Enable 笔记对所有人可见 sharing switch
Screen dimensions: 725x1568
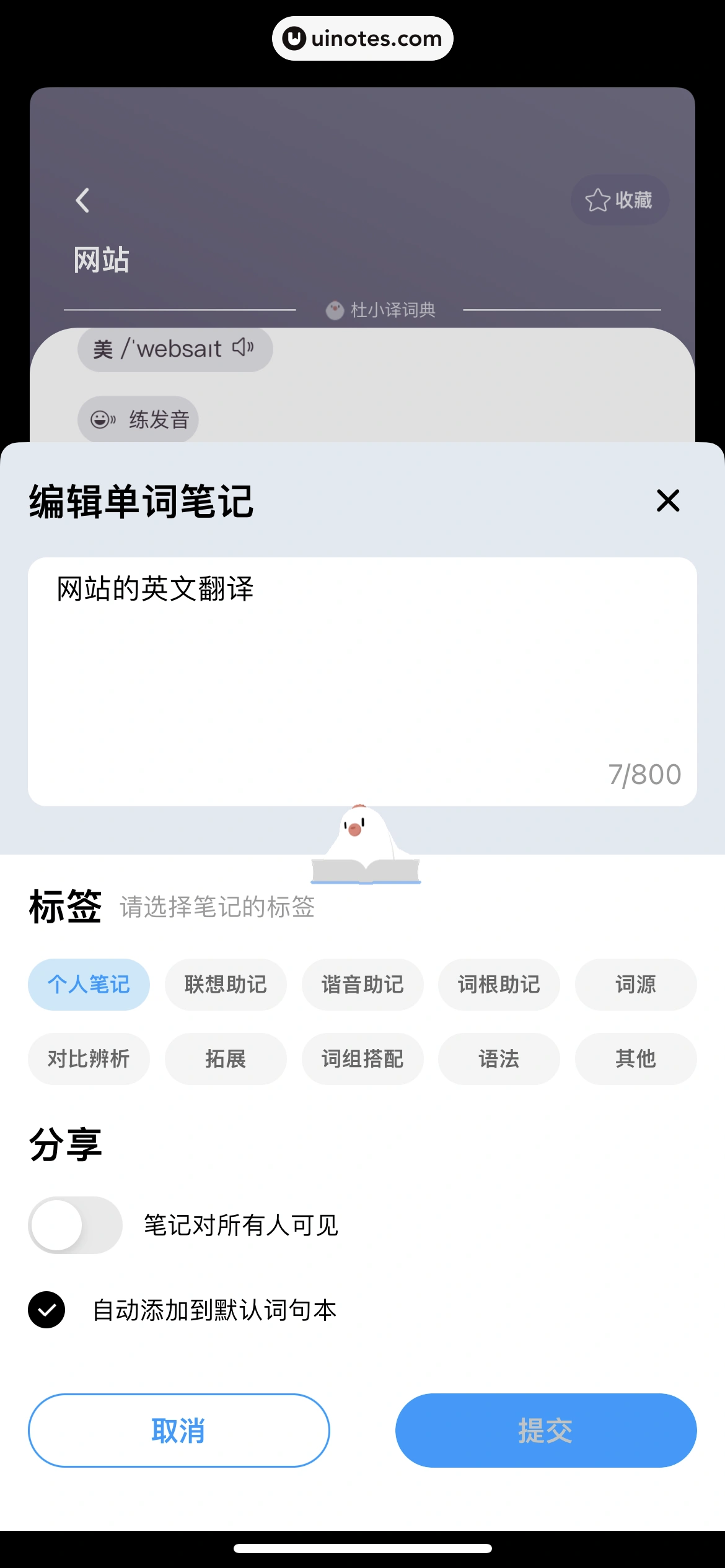(x=74, y=1225)
